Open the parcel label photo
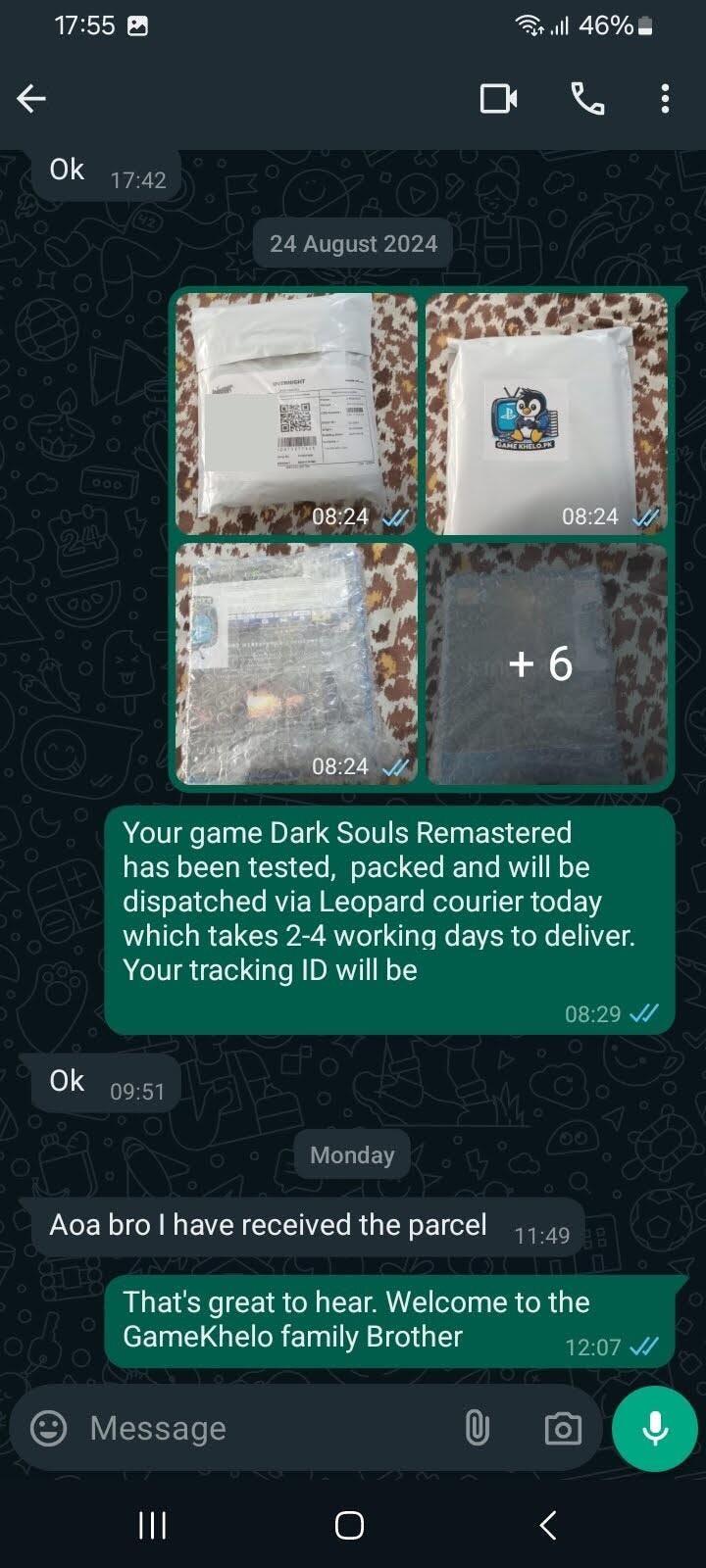Screen dimensions: 706x1568 click(x=296, y=414)
